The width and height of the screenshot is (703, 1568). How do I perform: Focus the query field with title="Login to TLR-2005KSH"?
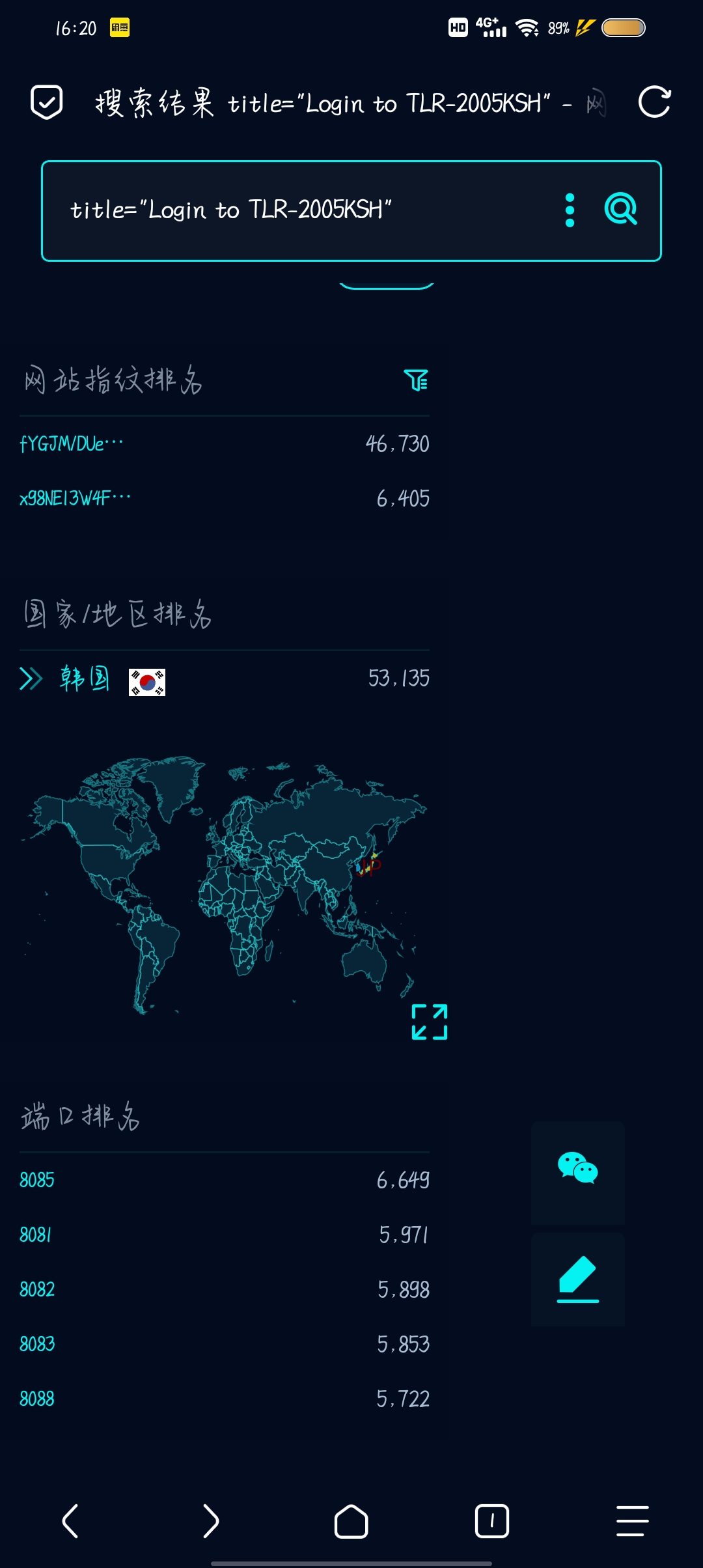306,210
